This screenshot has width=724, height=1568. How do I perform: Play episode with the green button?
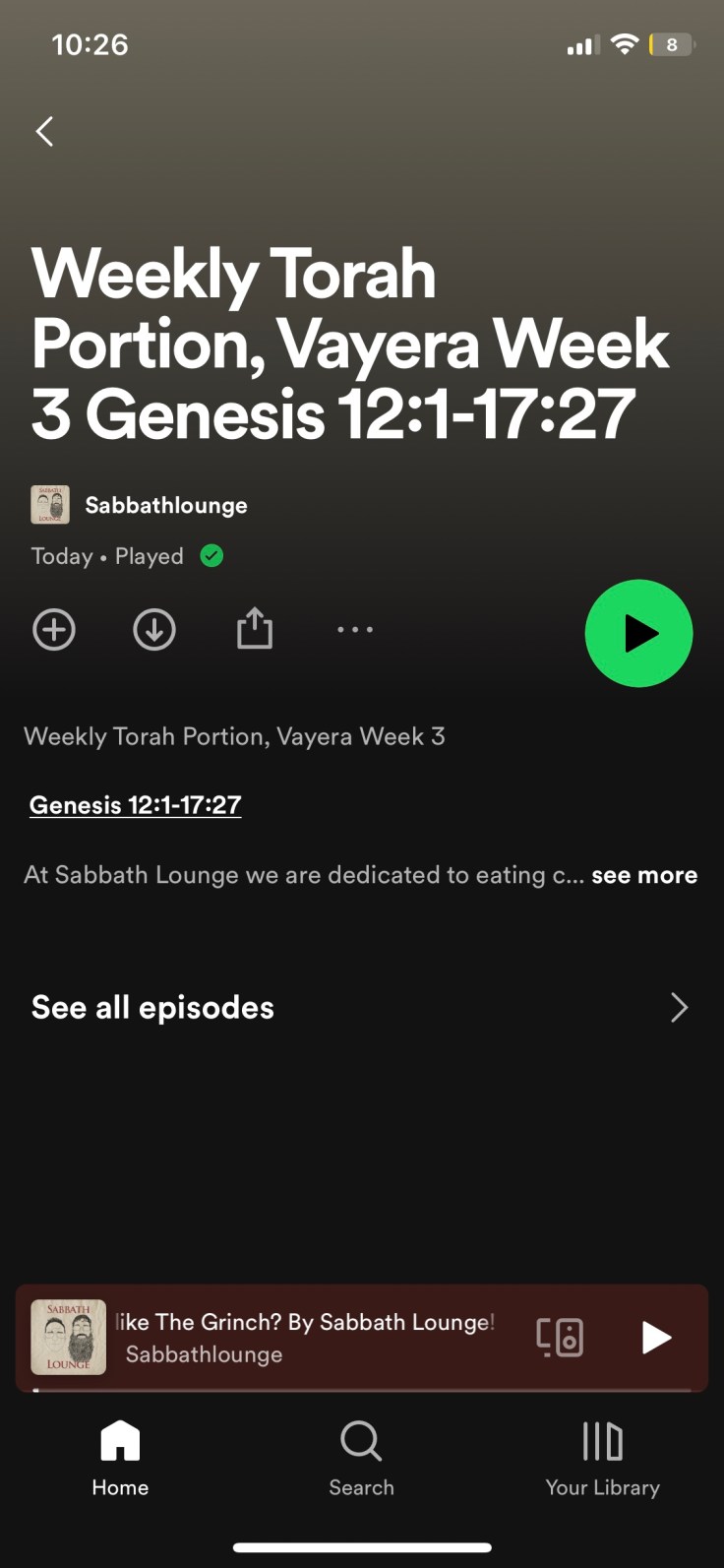pos(638,633)
